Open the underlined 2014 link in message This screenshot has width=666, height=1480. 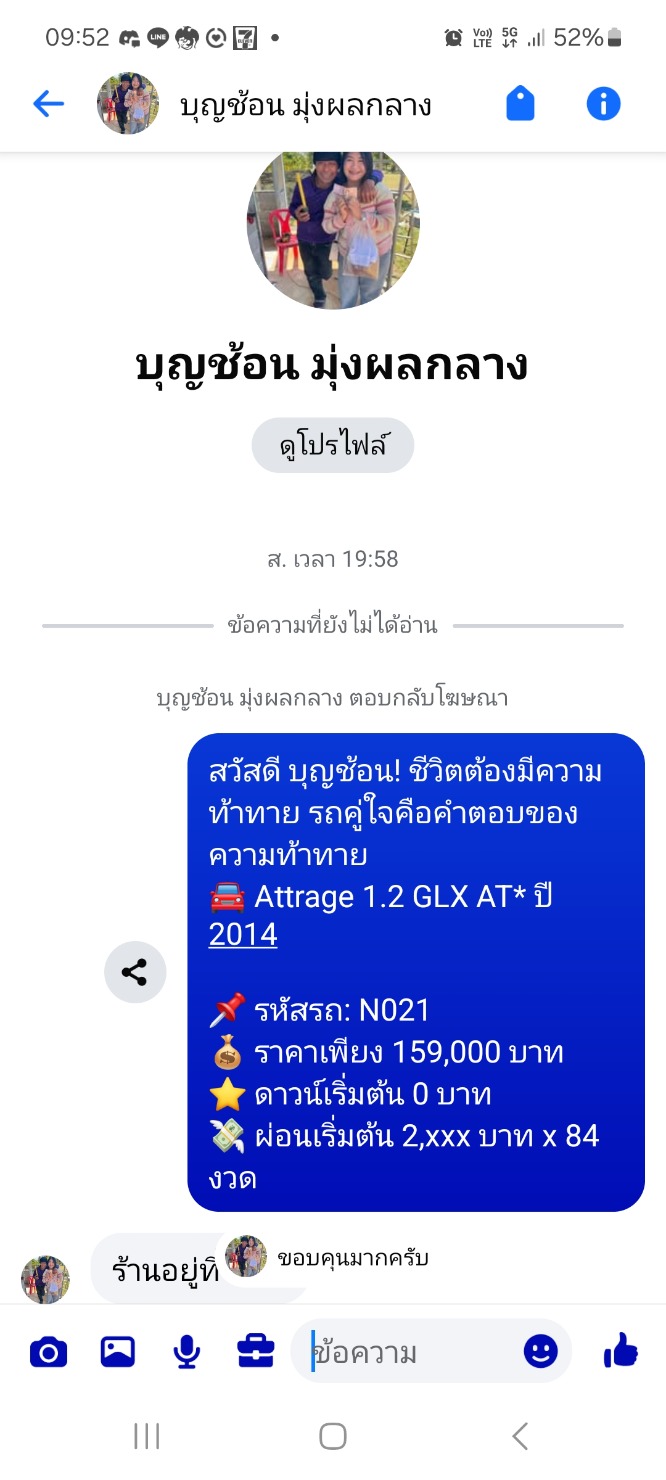click(243, 935)
